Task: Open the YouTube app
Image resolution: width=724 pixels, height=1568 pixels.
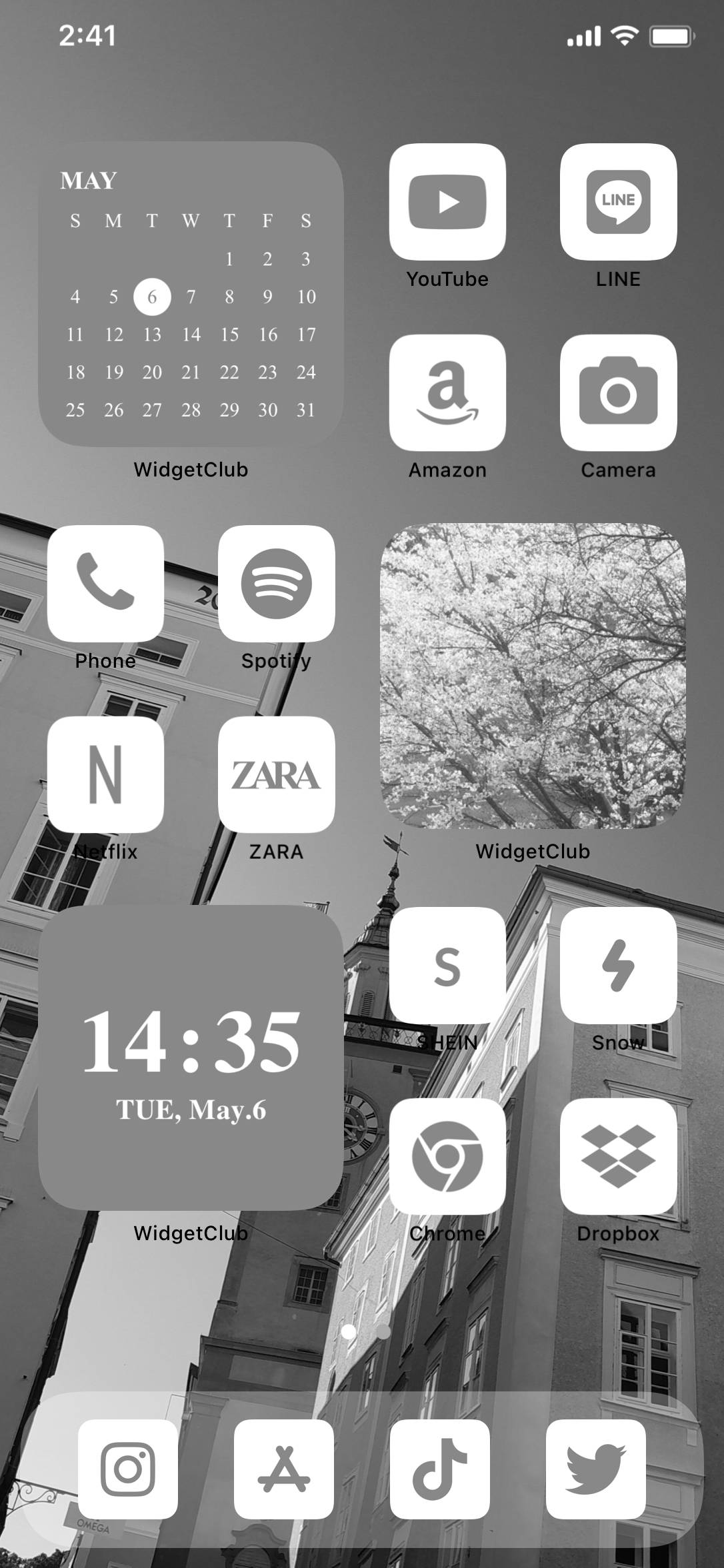Action: pyautogui.click(x=447, y=202)
